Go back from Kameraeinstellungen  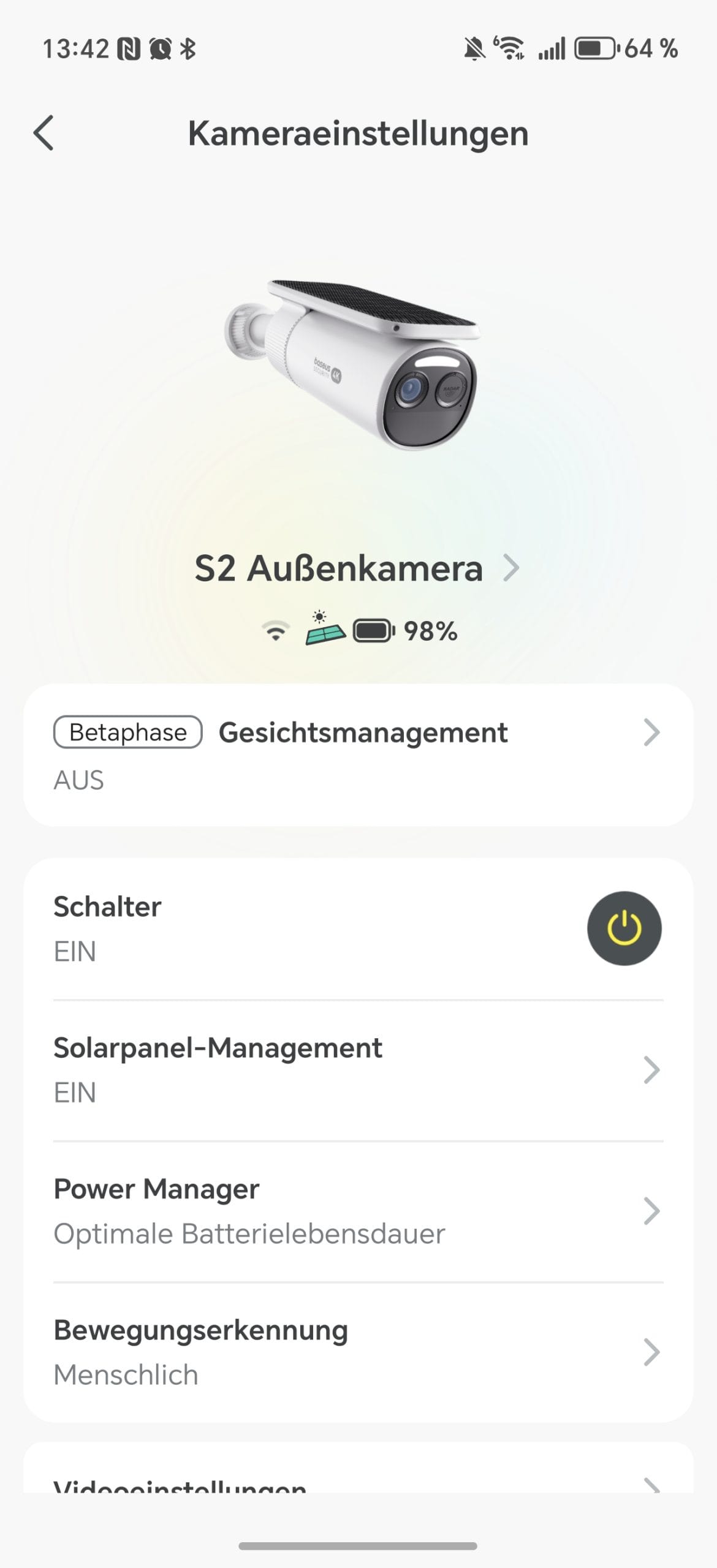[44, 133]
